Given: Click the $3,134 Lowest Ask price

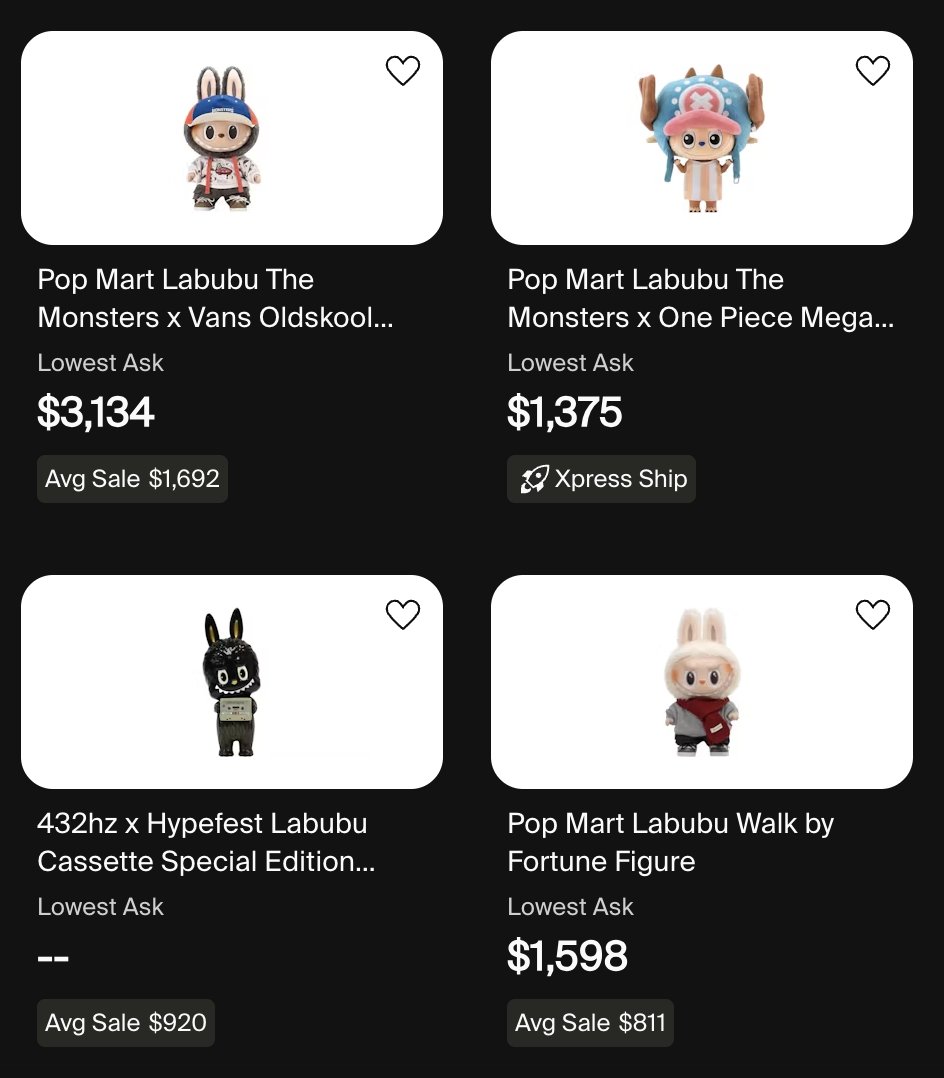Looking at the screenshot, I should [95, 413].
